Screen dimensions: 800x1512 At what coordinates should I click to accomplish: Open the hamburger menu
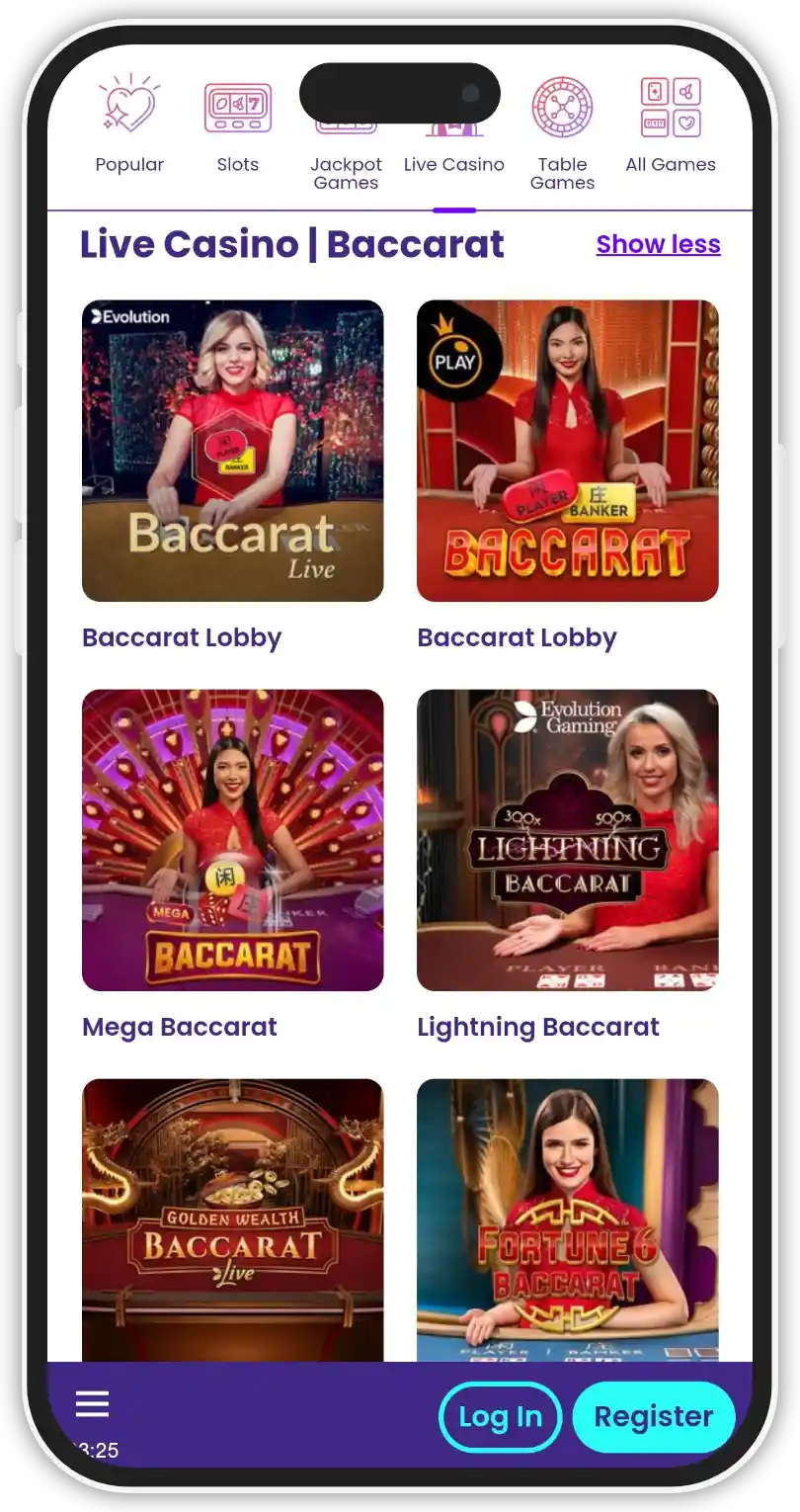(93, 1404)
